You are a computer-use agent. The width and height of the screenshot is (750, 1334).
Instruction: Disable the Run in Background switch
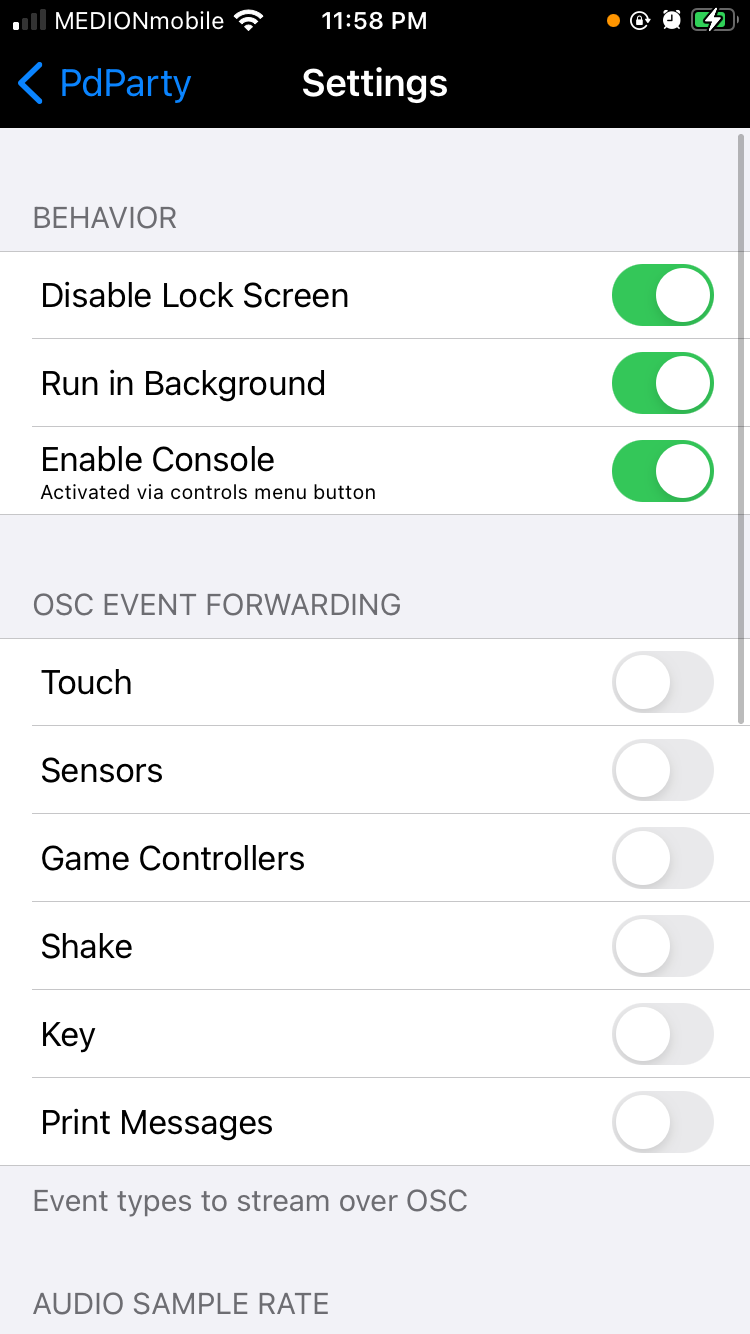point(662,384)
